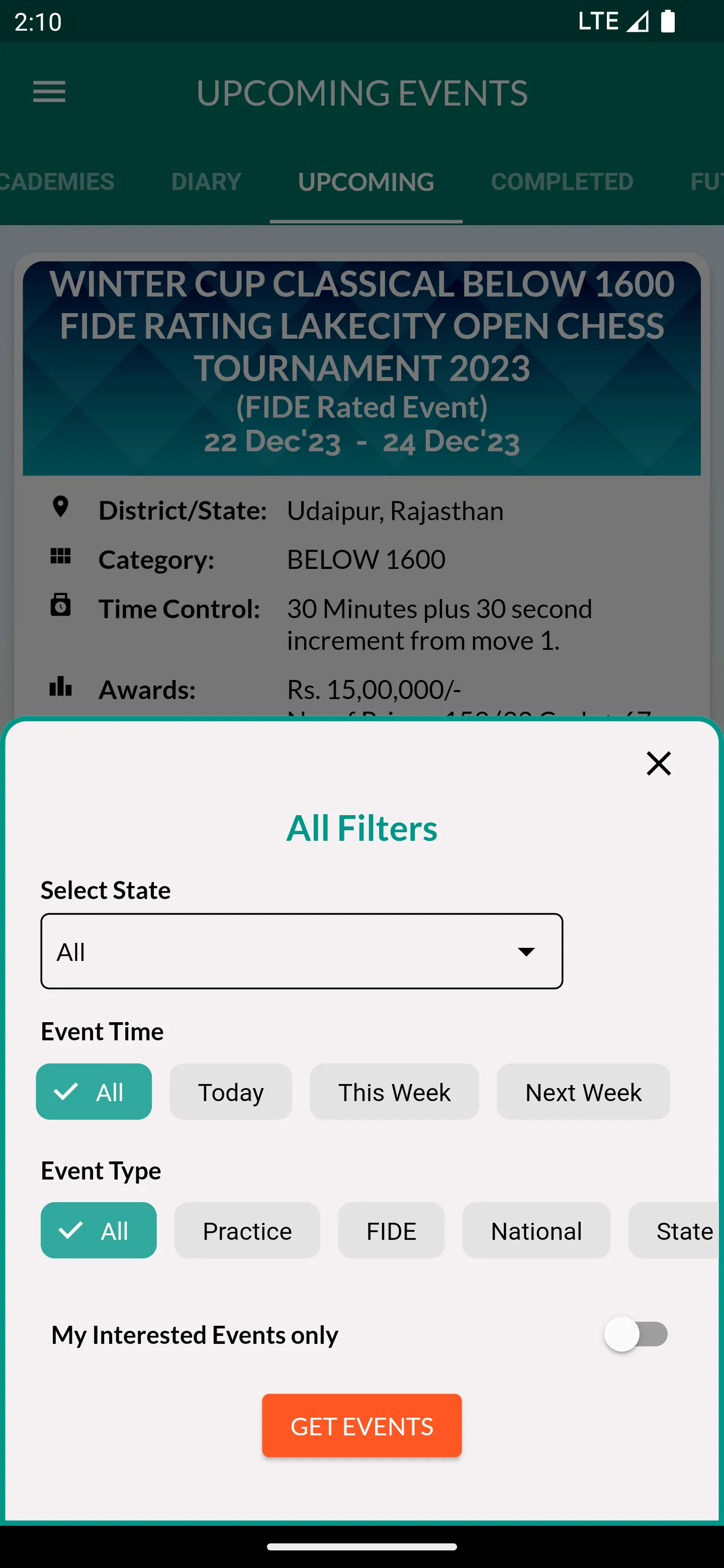Close the All Filters panel
Viewport: 724px width, 1568px height.
pyautogui.click(x=658, y=763)
